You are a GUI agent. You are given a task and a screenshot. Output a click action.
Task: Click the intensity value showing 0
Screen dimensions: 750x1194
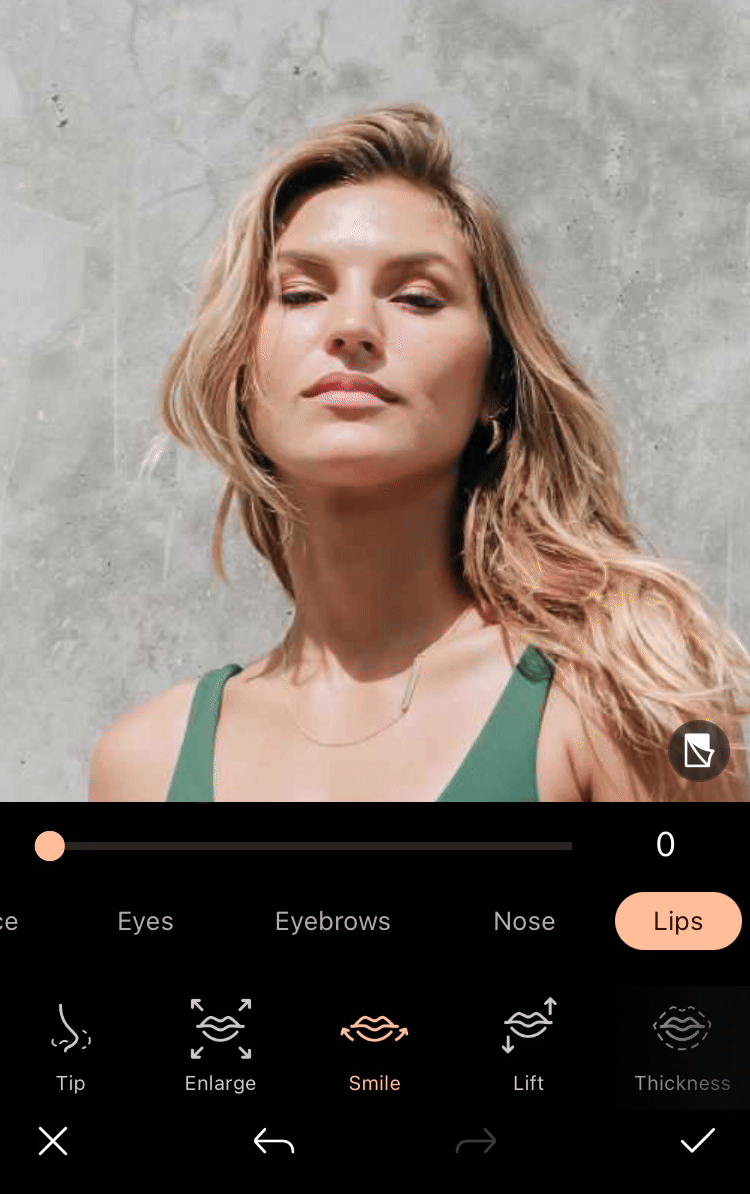click(x=664, y=845)
